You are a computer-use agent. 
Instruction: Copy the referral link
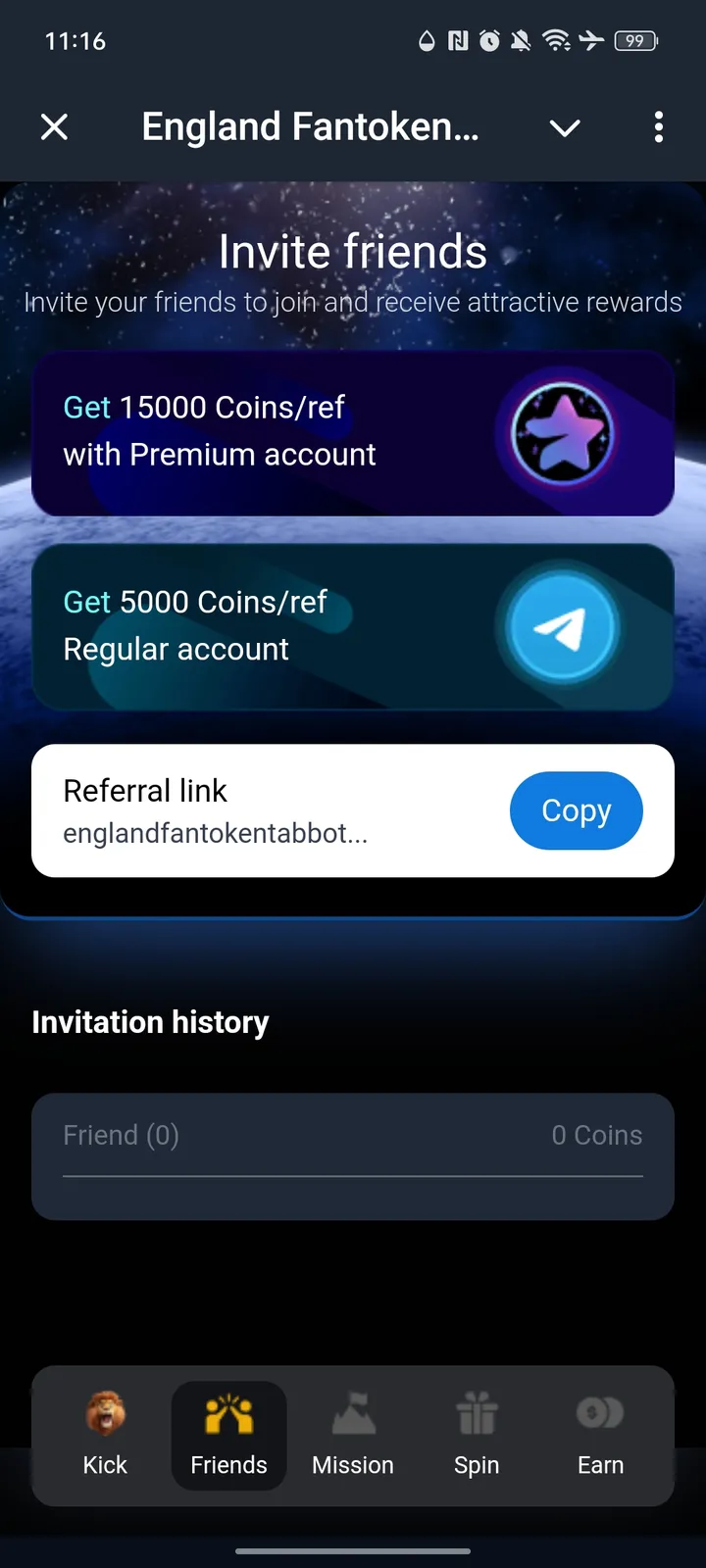coord(576,810)
